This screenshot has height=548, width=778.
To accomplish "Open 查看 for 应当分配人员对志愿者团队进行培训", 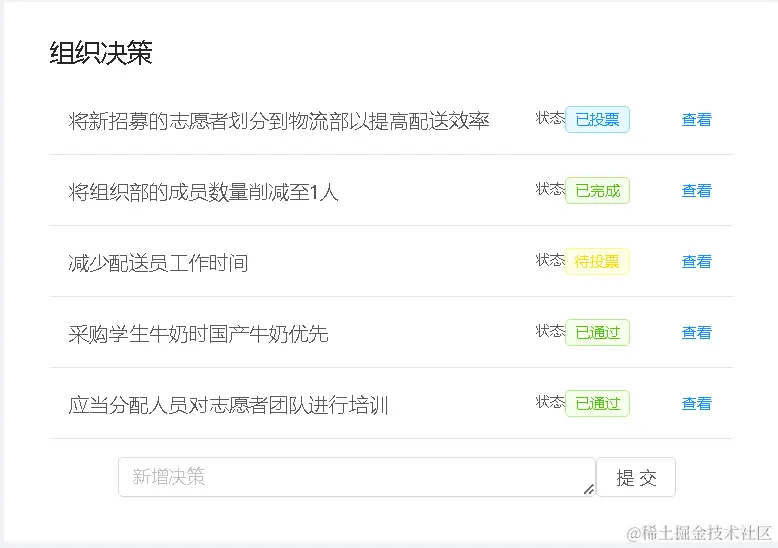I will [x=696, y=404].
